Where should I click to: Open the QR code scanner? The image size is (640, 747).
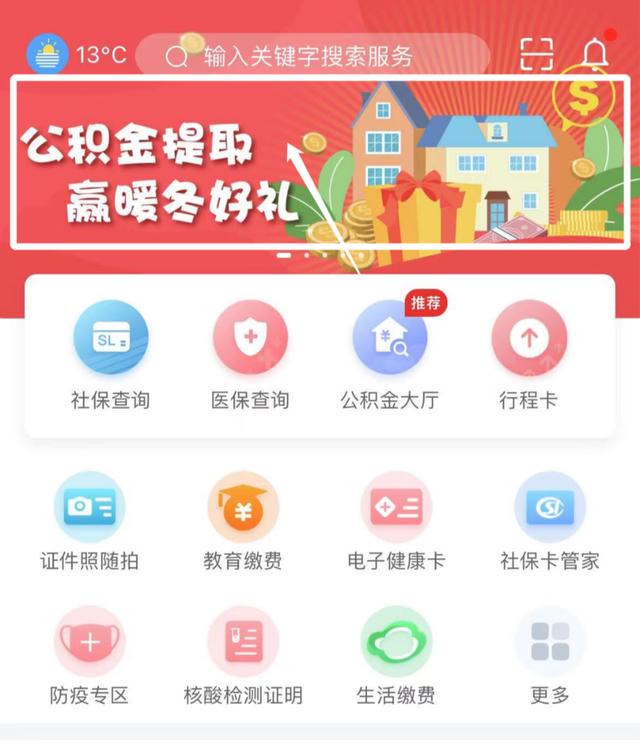537,54
